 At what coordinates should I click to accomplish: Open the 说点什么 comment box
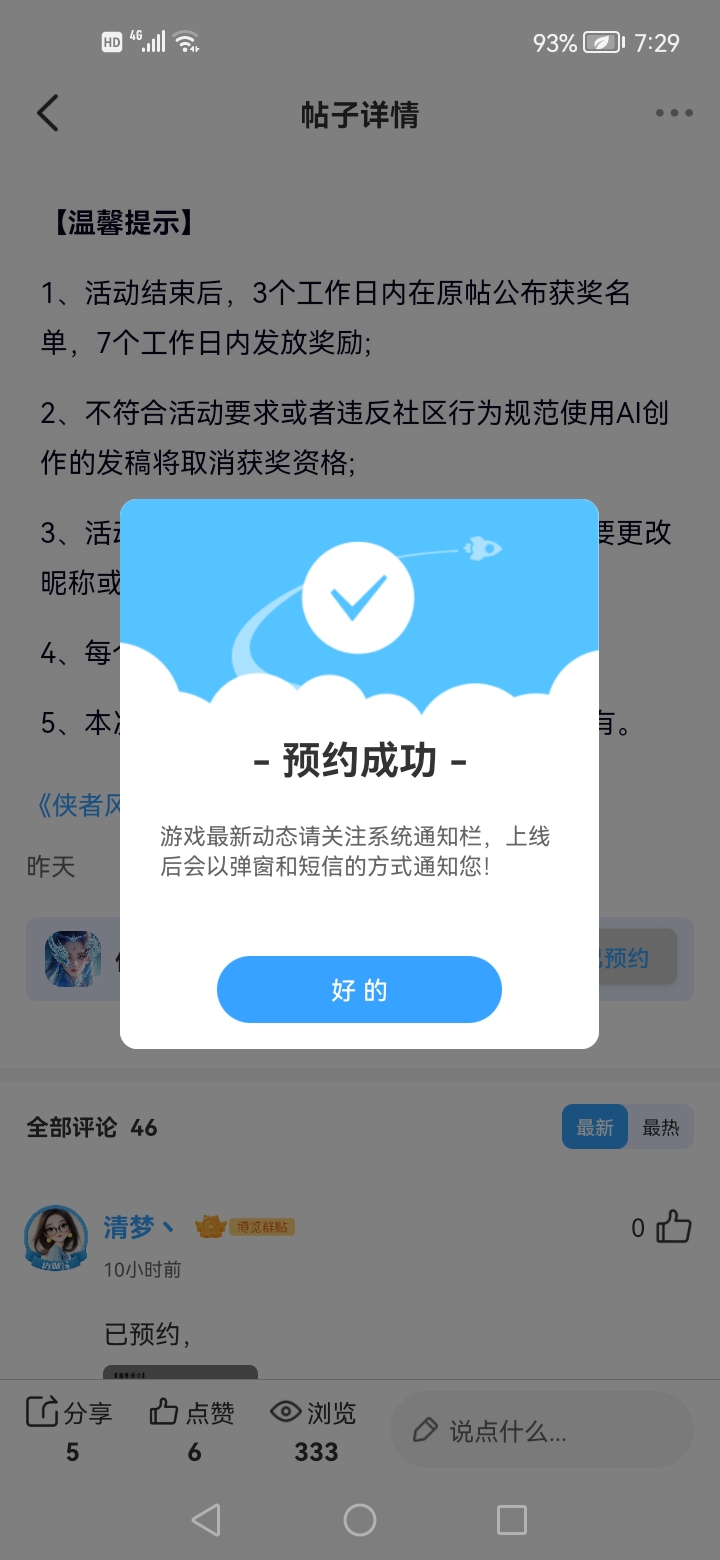[541, 1431]
